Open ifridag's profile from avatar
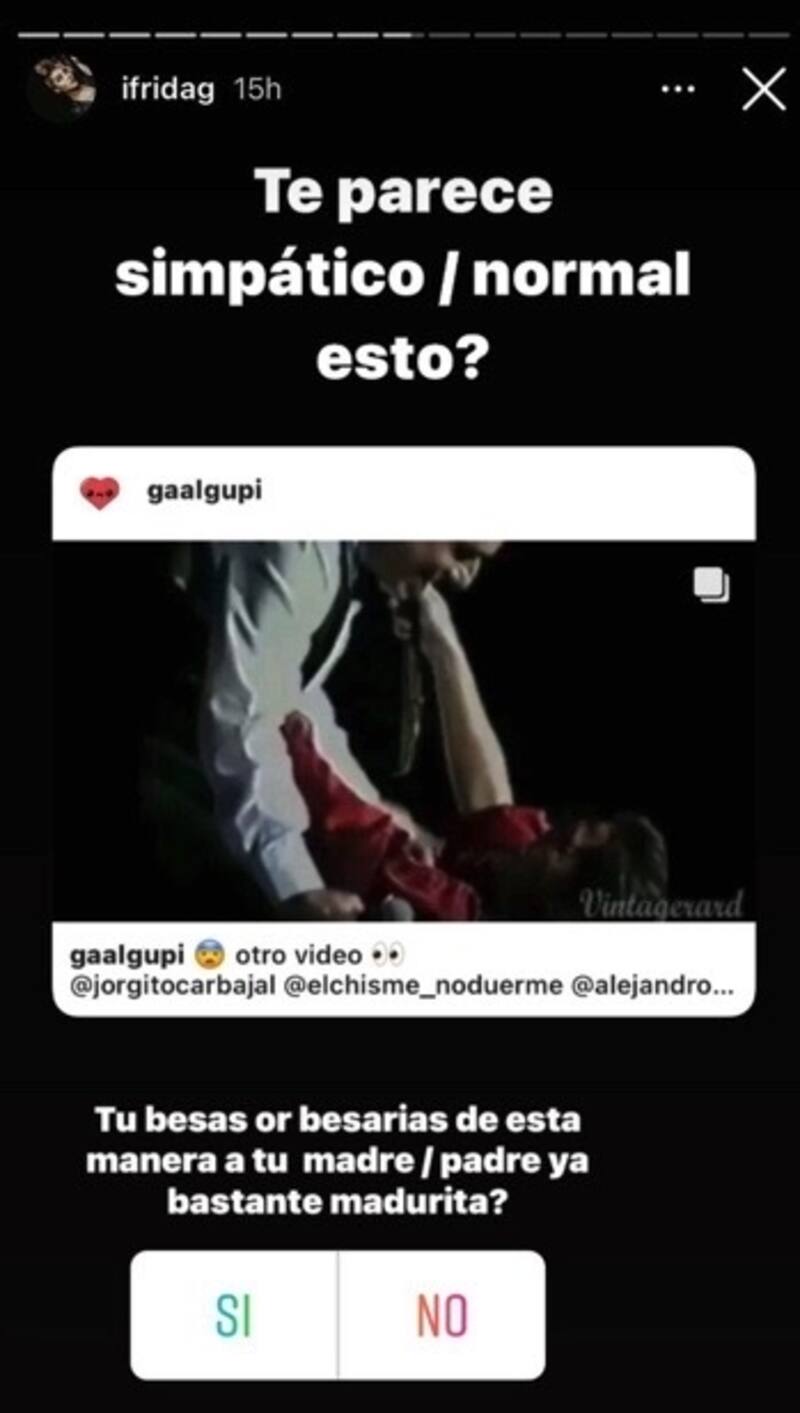 [x=61, y=90]
